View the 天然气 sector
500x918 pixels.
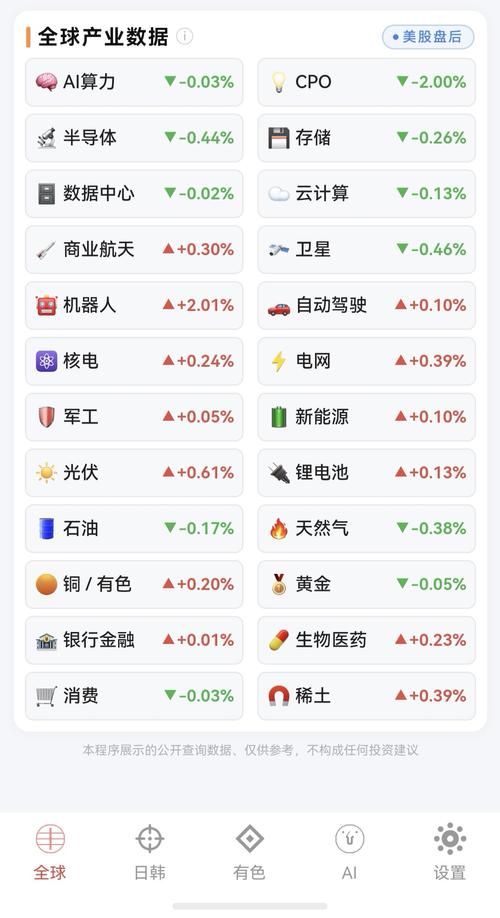pyautogui.click(x=367, y=528)
